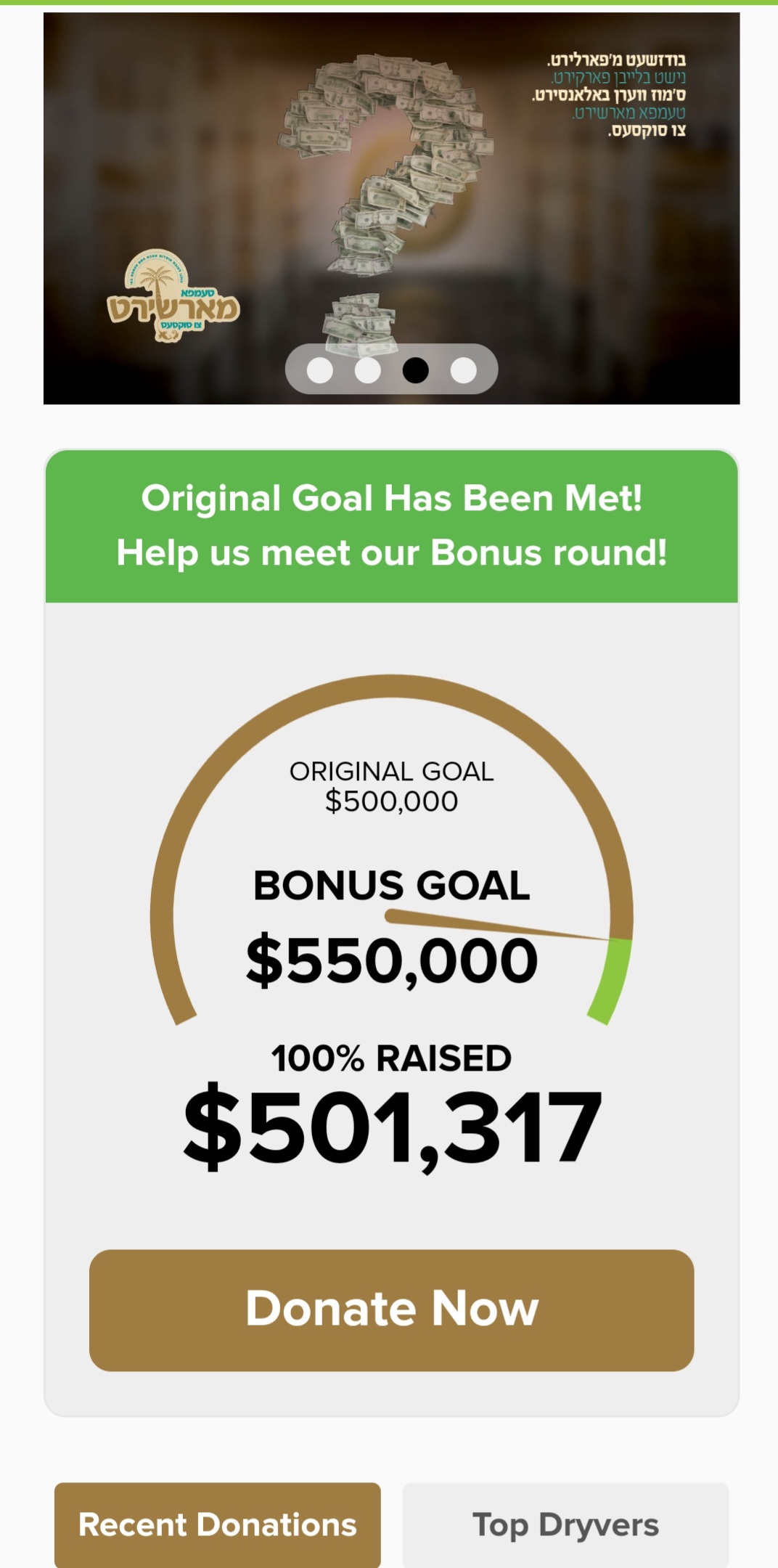This screenshot has width=778, height=1568.
Task: Switch to the Top Dryvers tab
Action: pyautogui.click(x=565, y=1524)
